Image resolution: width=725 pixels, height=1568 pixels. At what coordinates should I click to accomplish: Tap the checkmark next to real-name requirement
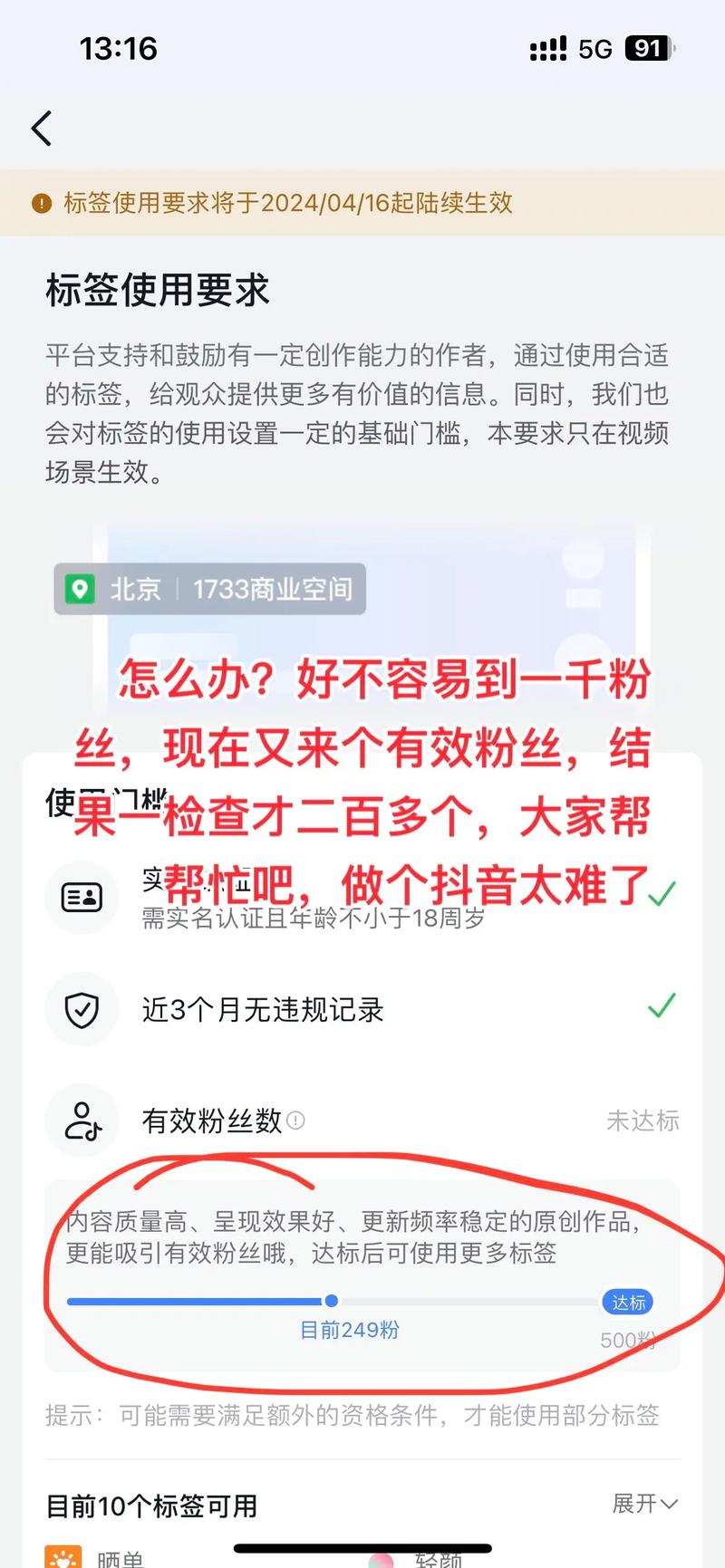tap(661, 891)
